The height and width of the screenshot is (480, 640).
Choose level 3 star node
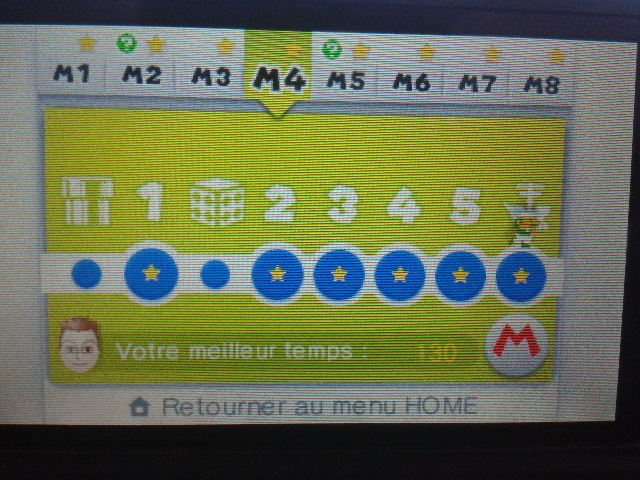tap(339, 274)
